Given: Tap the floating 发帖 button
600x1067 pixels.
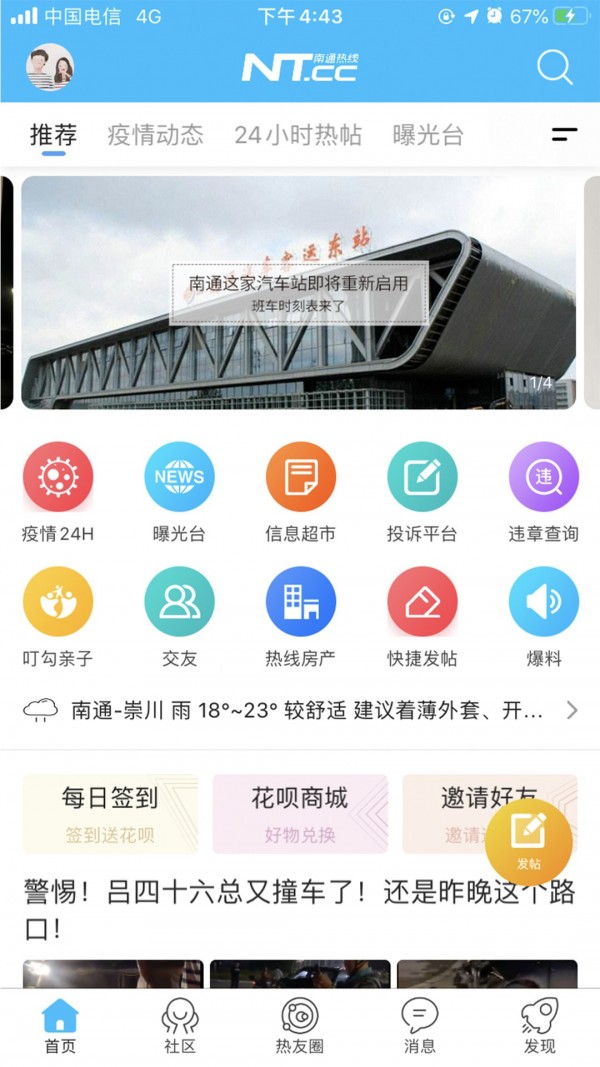Looking at the screenshot, I should (x=528, y=840).
